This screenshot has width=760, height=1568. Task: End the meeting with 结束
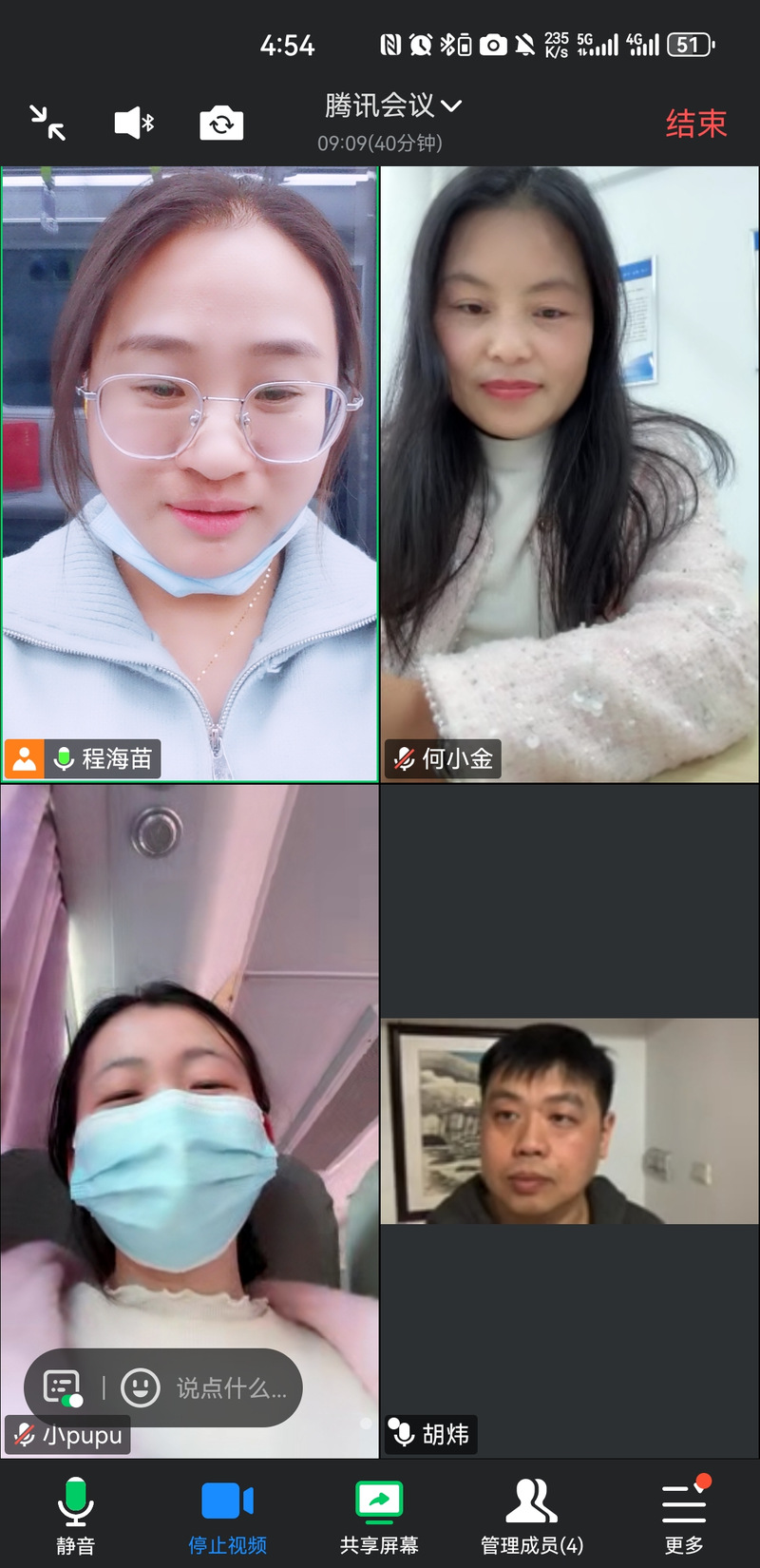coord(695,124)
